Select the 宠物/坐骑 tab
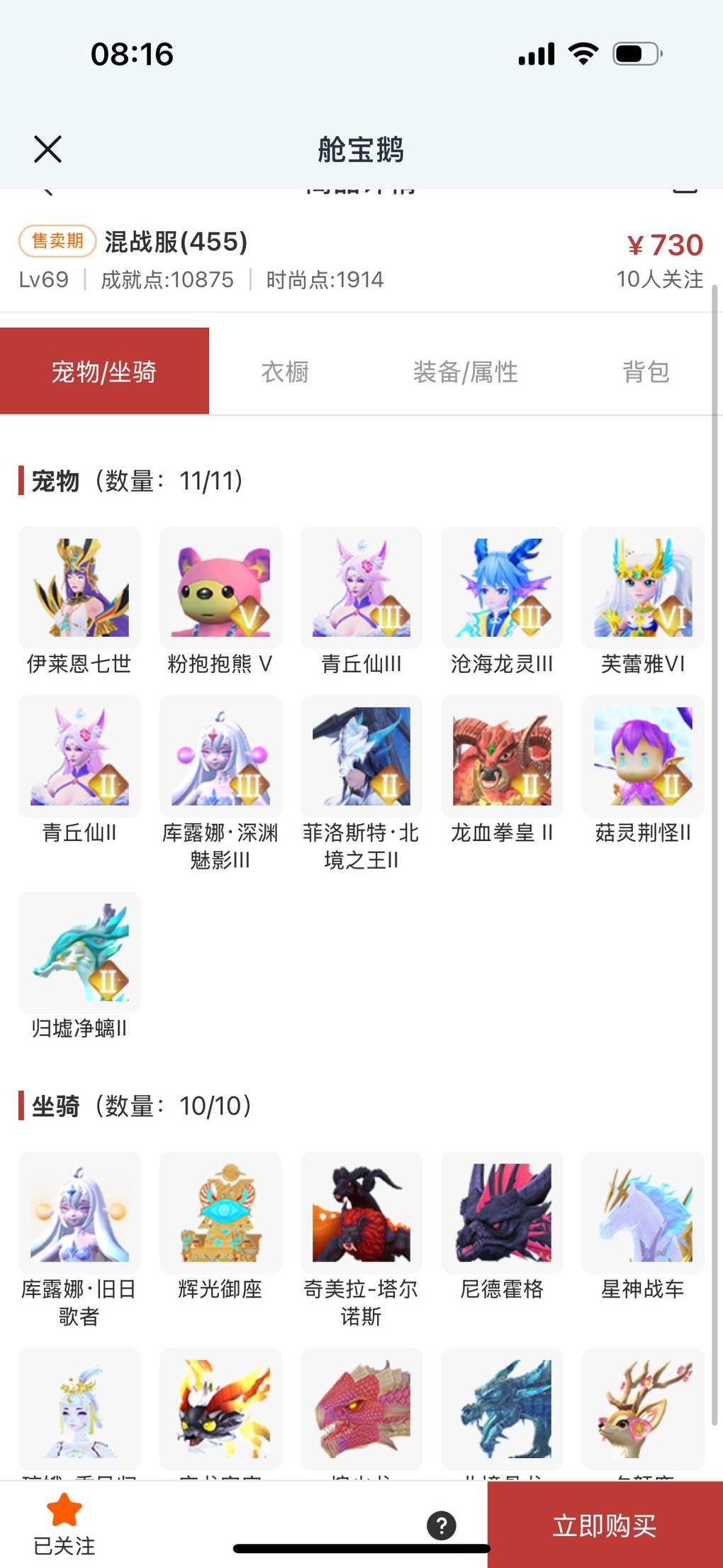The width and height of the screenshot is (723, 1568). [x=104, y=372]
